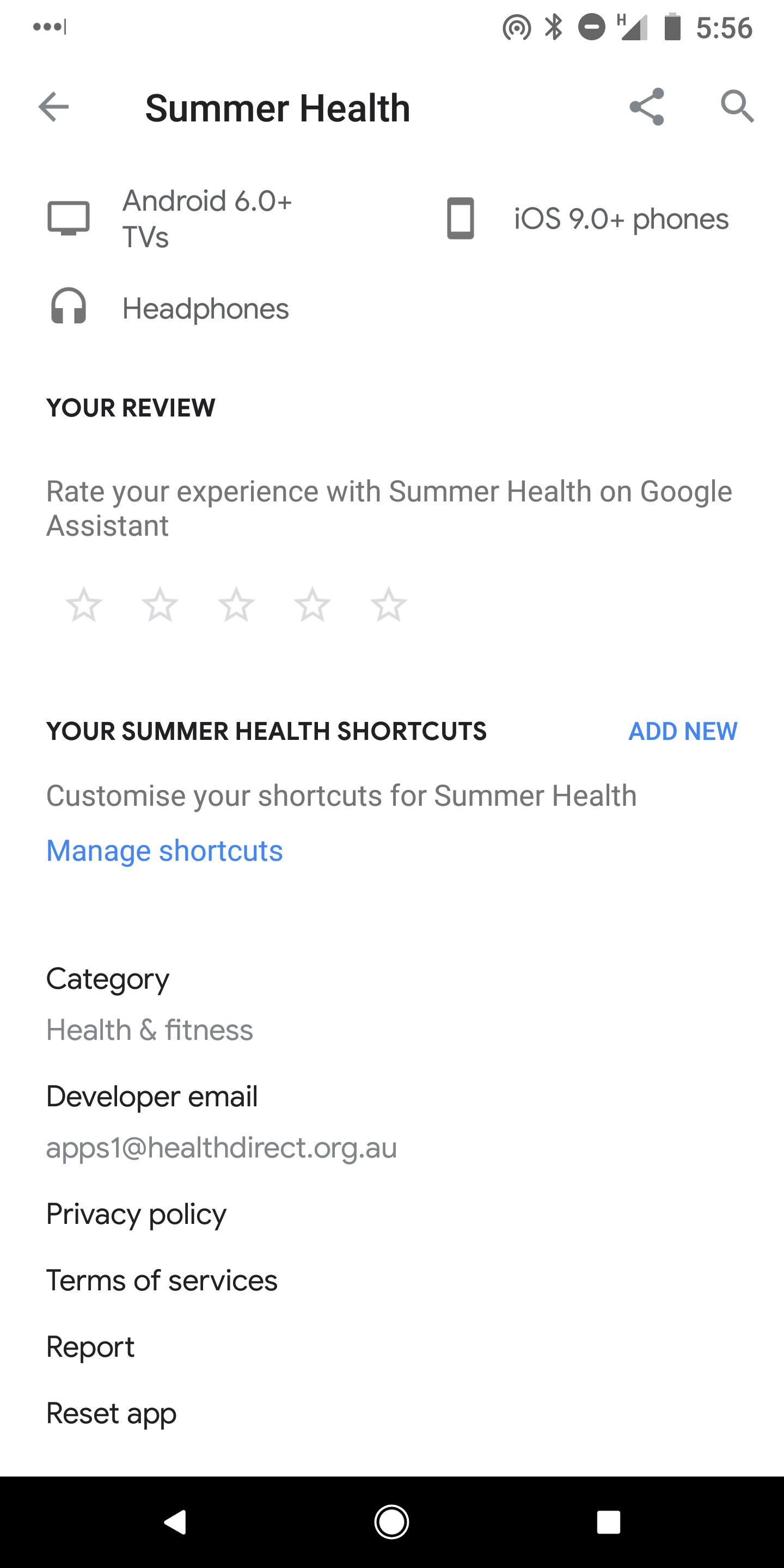
Task: Tap ADD NEW shortcut
Action: [x=682, y=731]
